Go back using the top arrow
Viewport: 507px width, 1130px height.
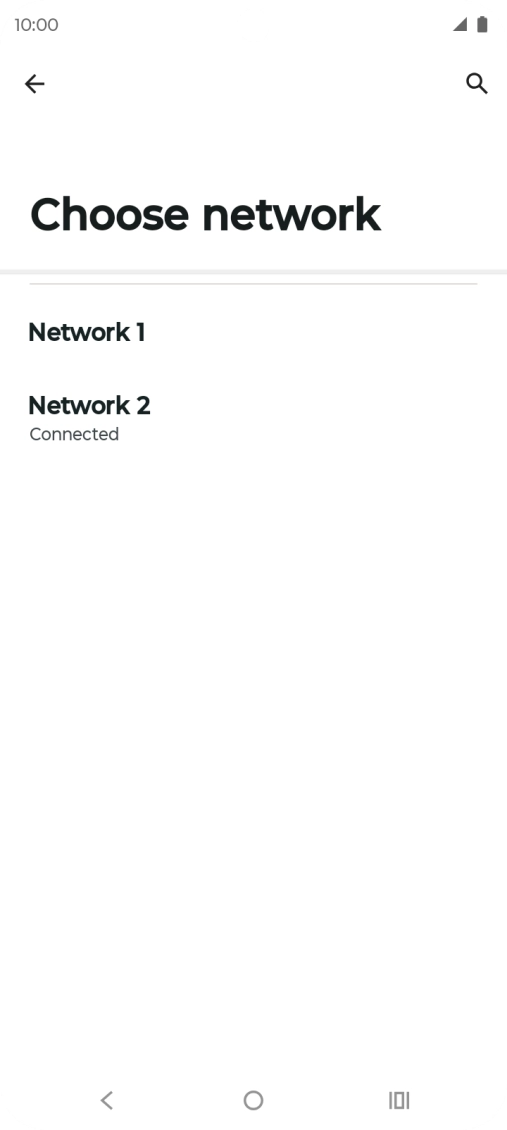35,84
